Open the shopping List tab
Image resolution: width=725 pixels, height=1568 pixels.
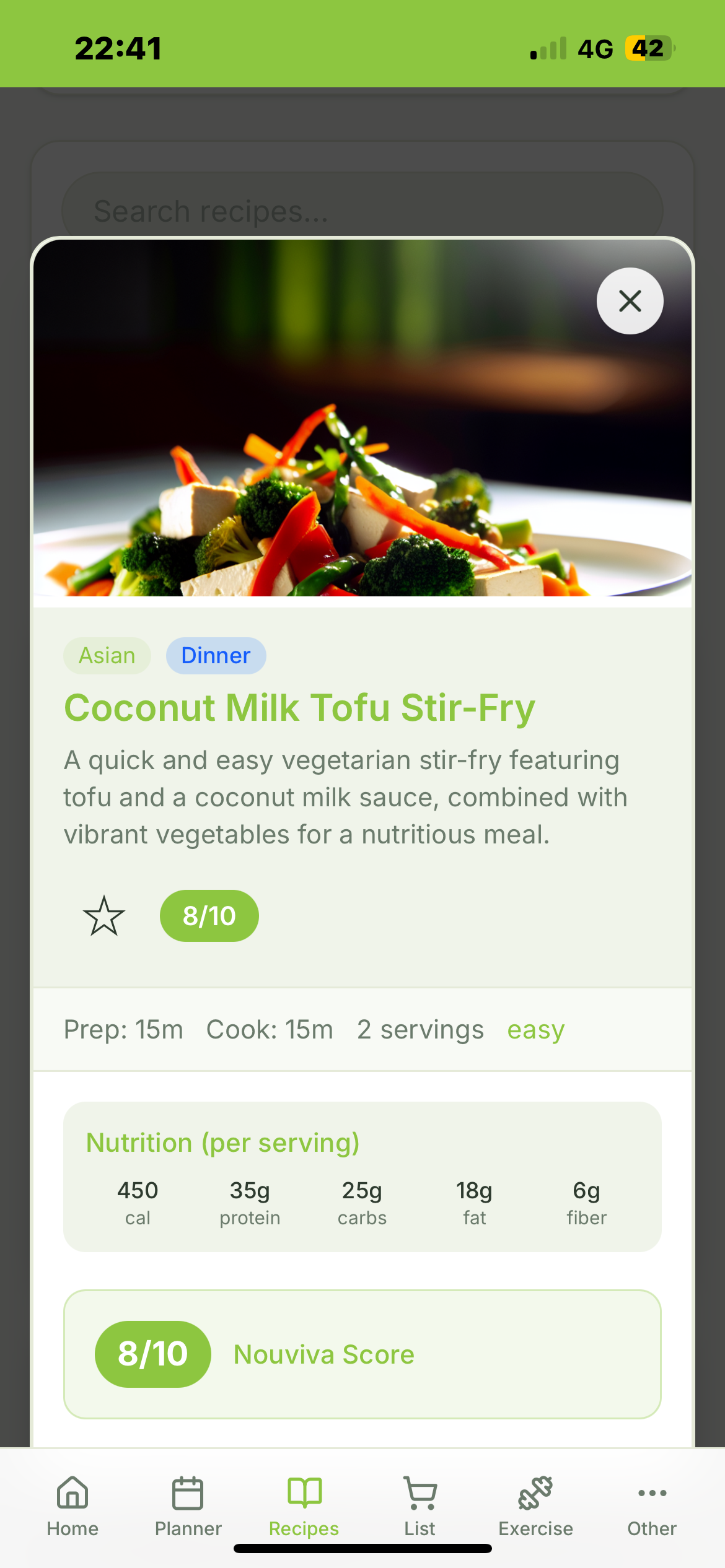(420, 1506)
